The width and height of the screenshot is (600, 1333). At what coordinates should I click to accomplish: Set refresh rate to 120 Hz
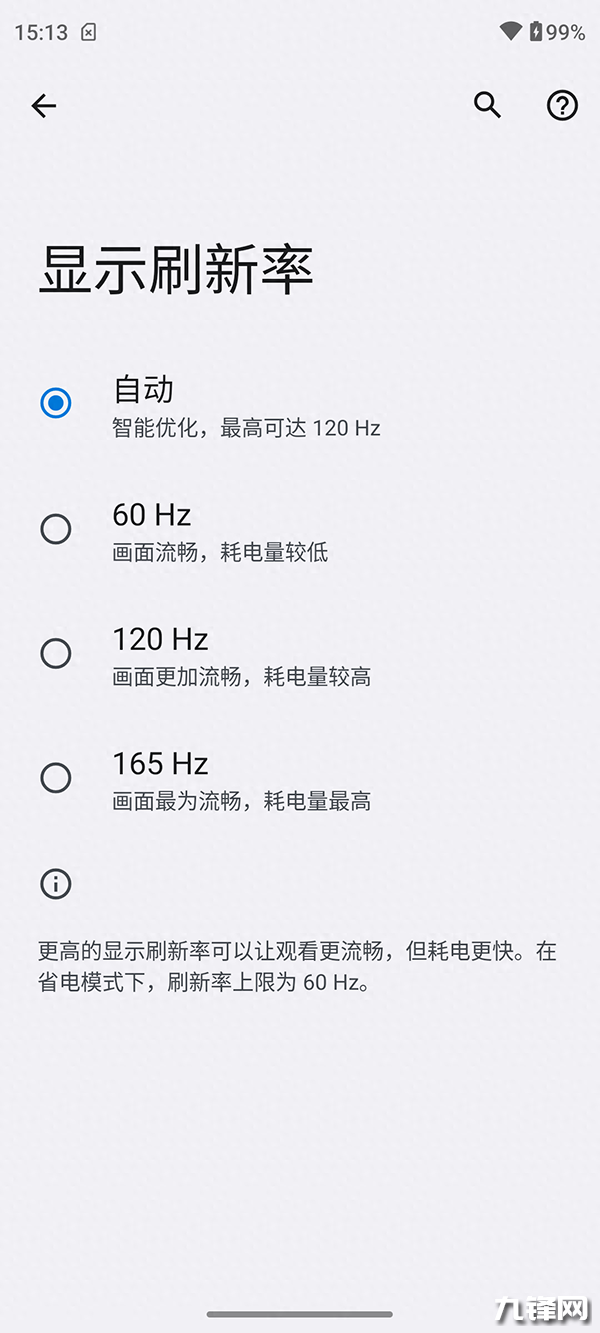(56, 653)
